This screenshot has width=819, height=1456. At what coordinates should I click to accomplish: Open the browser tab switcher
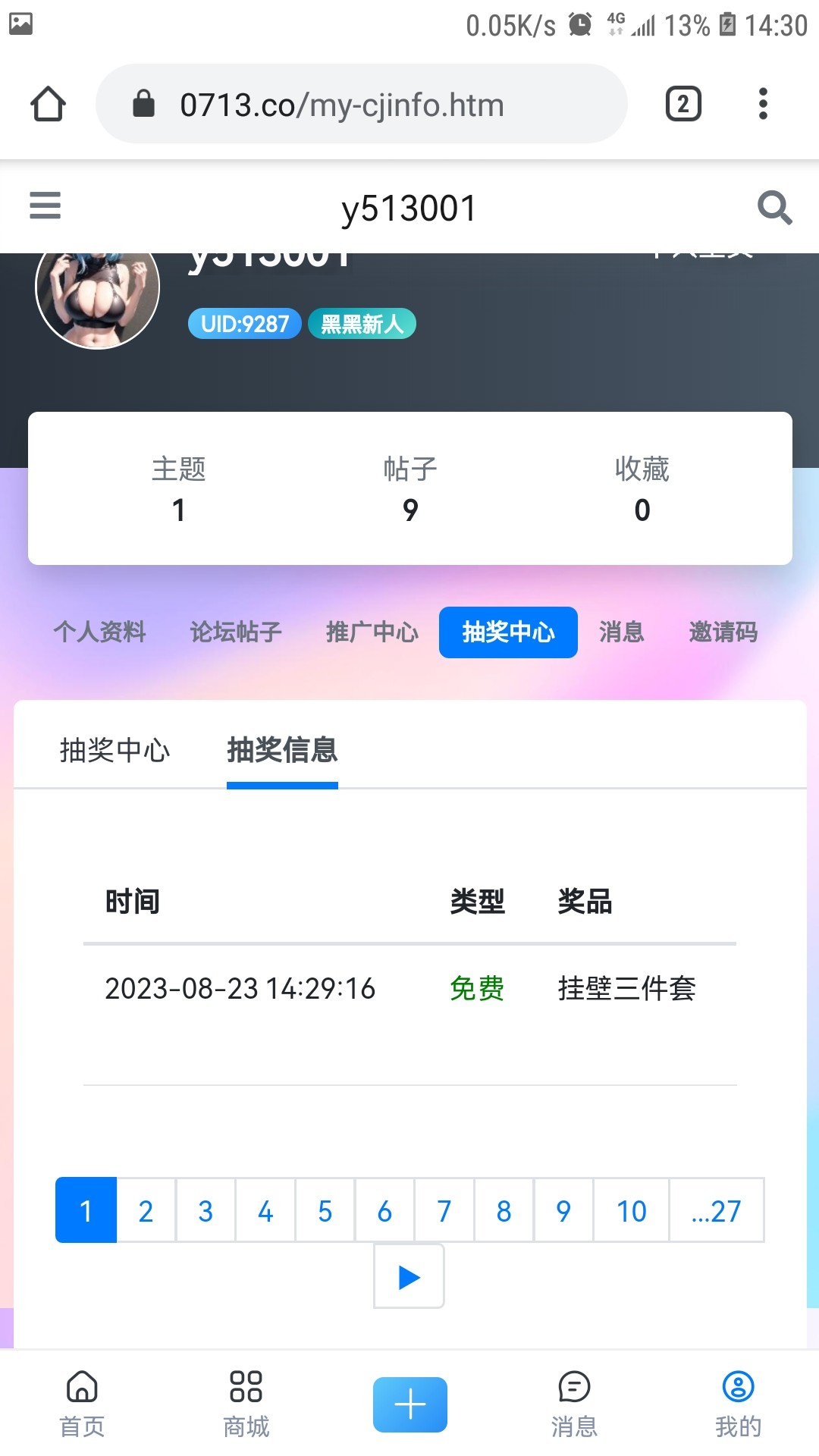point(682,104)
